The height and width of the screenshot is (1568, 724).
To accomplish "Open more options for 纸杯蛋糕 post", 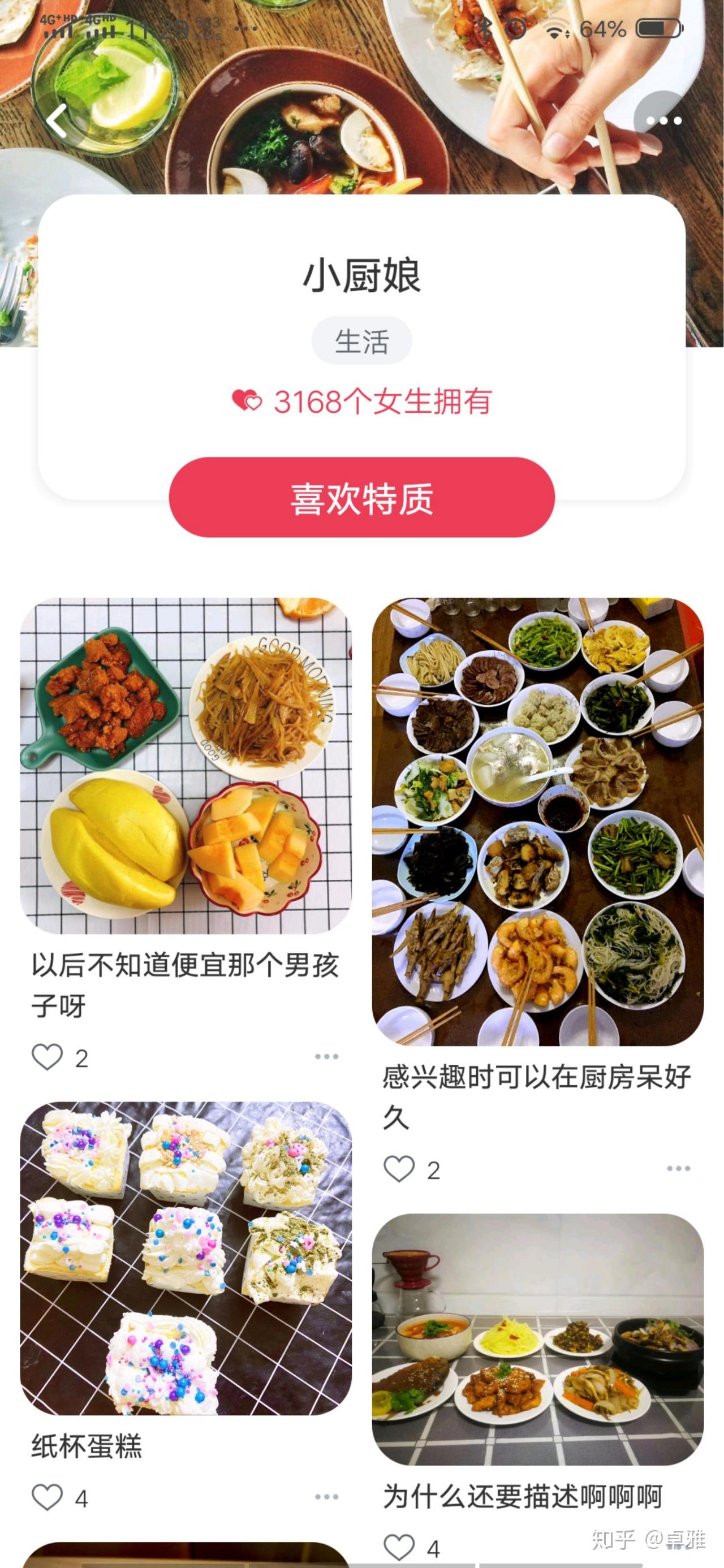I will tap(326, 1497).
